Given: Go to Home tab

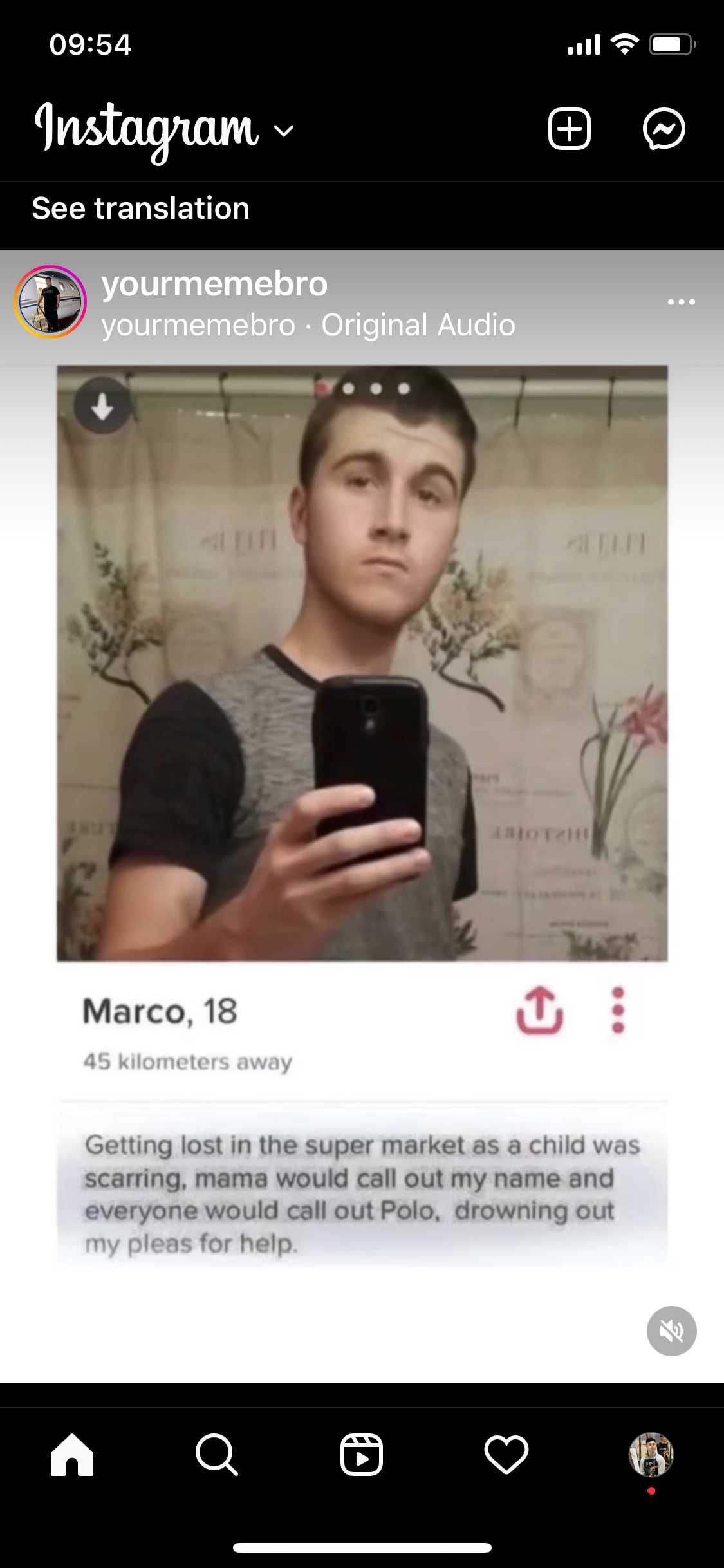Looking at the screenshot, I should coord(72,1455).
